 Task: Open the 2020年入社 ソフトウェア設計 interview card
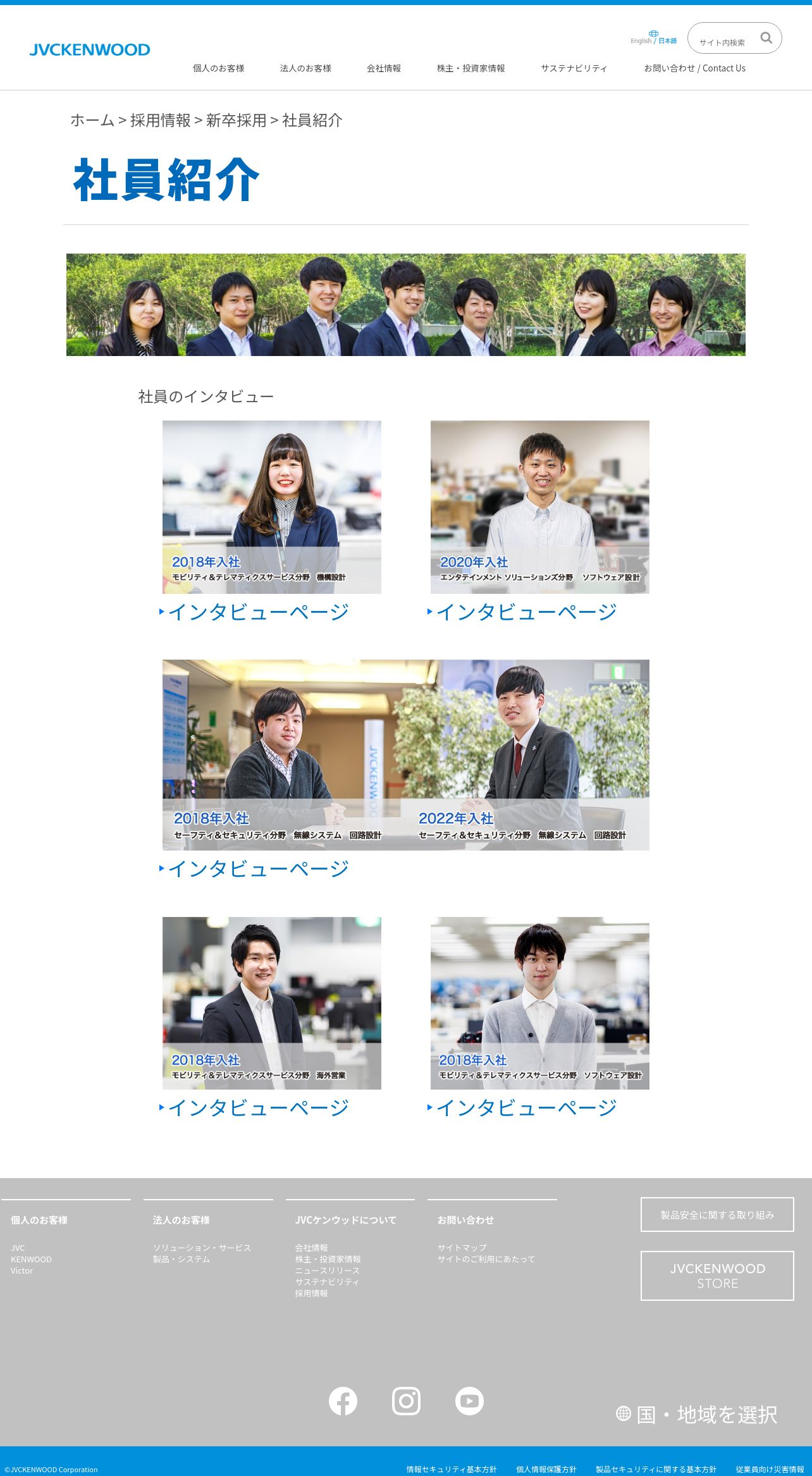click(539, 507)
